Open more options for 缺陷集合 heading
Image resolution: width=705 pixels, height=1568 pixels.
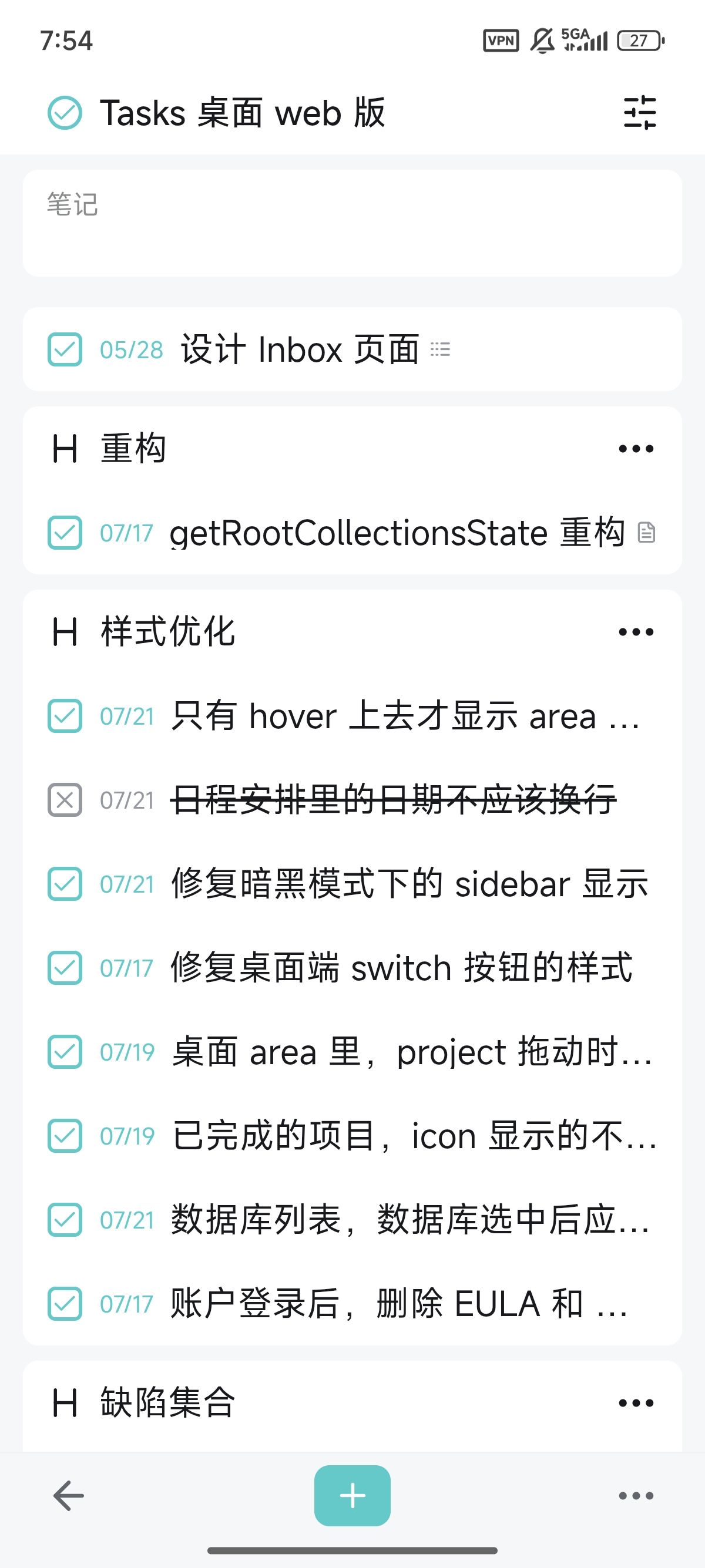[636, 1403]
